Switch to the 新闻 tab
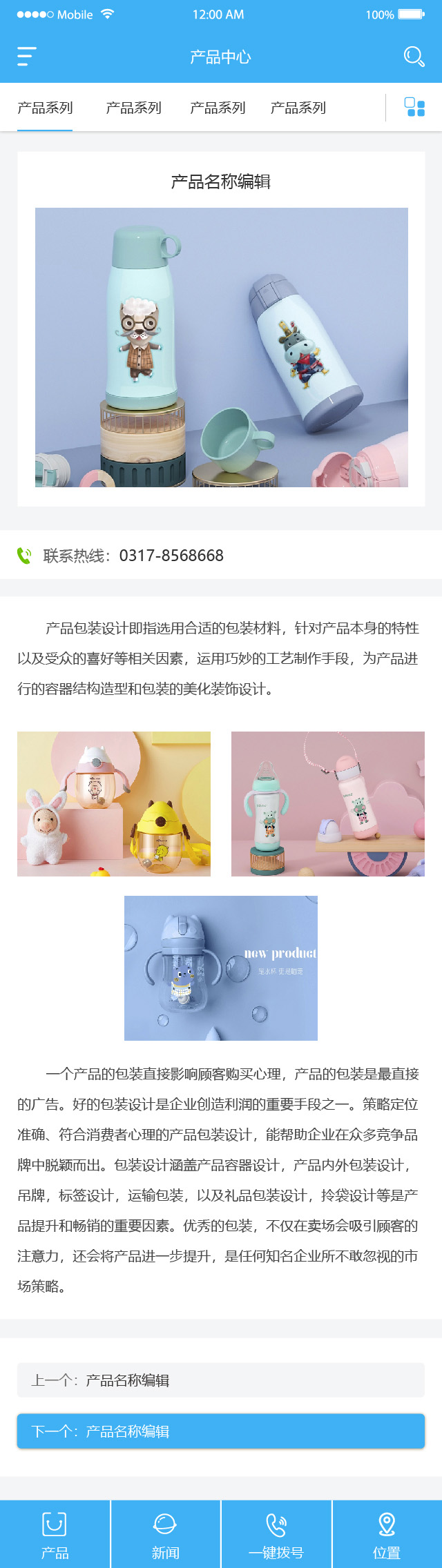Screen dimensions: 442x1568 click(x=166, y=1534)
